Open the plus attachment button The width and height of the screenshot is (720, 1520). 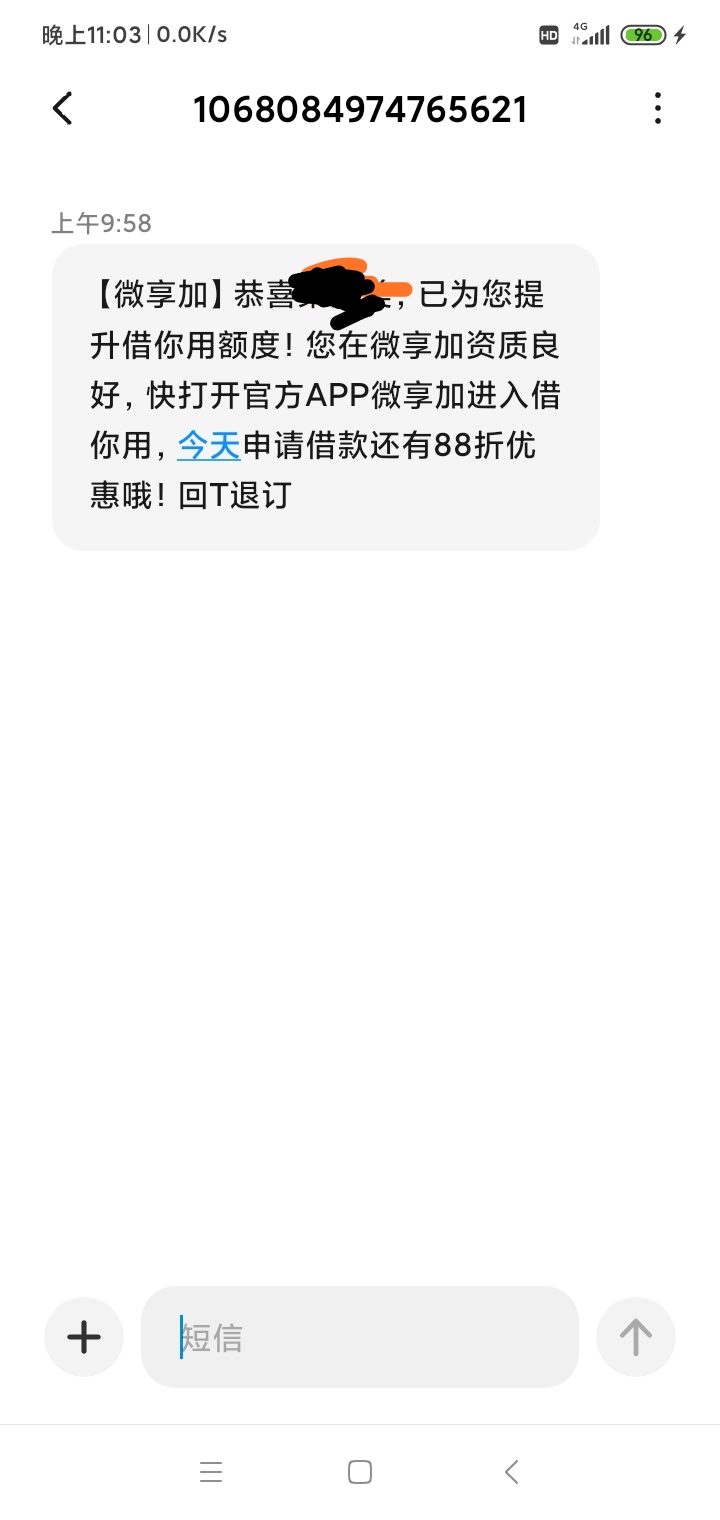click(x=84, y=1337)
